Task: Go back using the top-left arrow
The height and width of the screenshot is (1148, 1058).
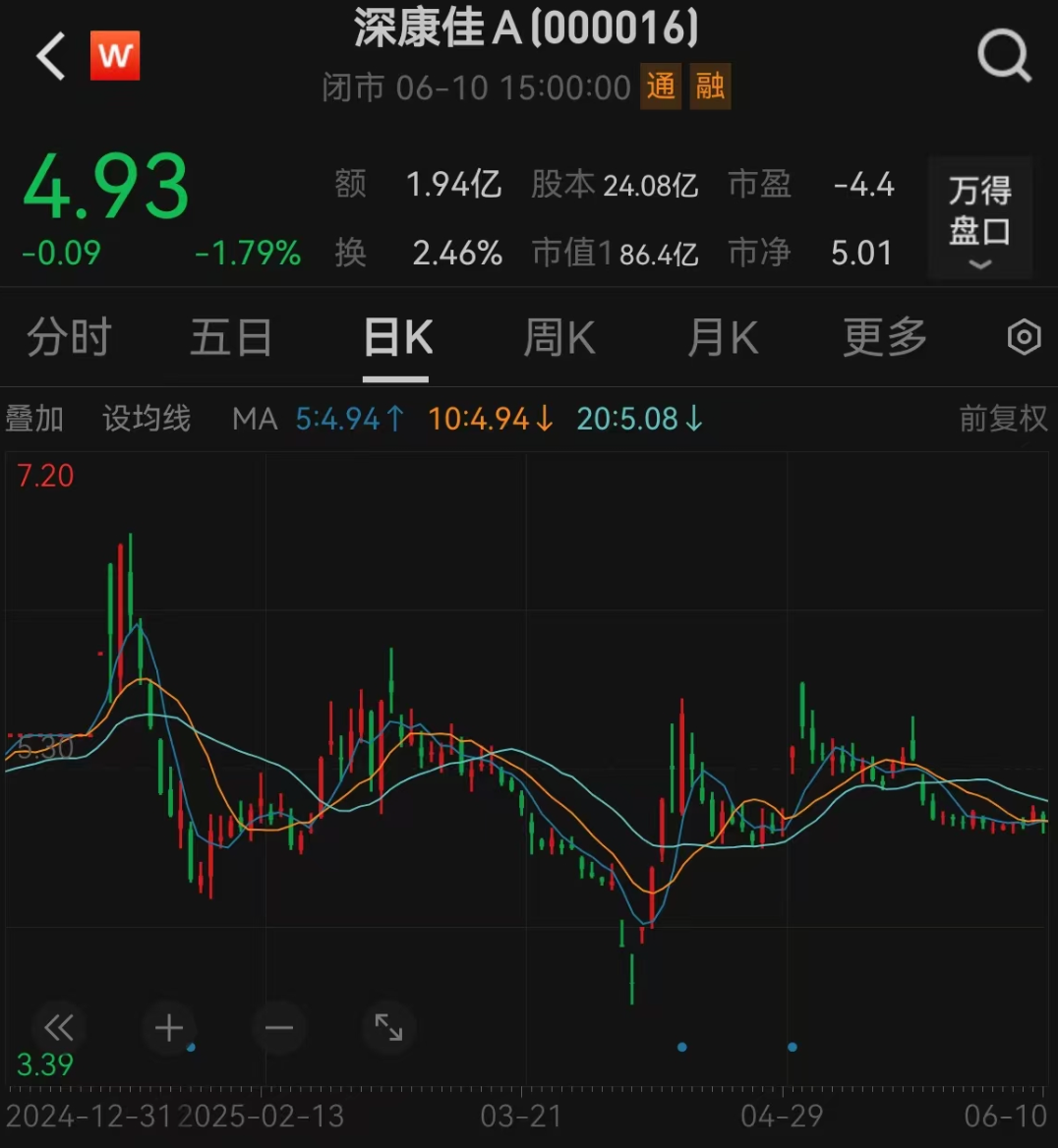Action: pyautogui.click(x=51, y=56)
